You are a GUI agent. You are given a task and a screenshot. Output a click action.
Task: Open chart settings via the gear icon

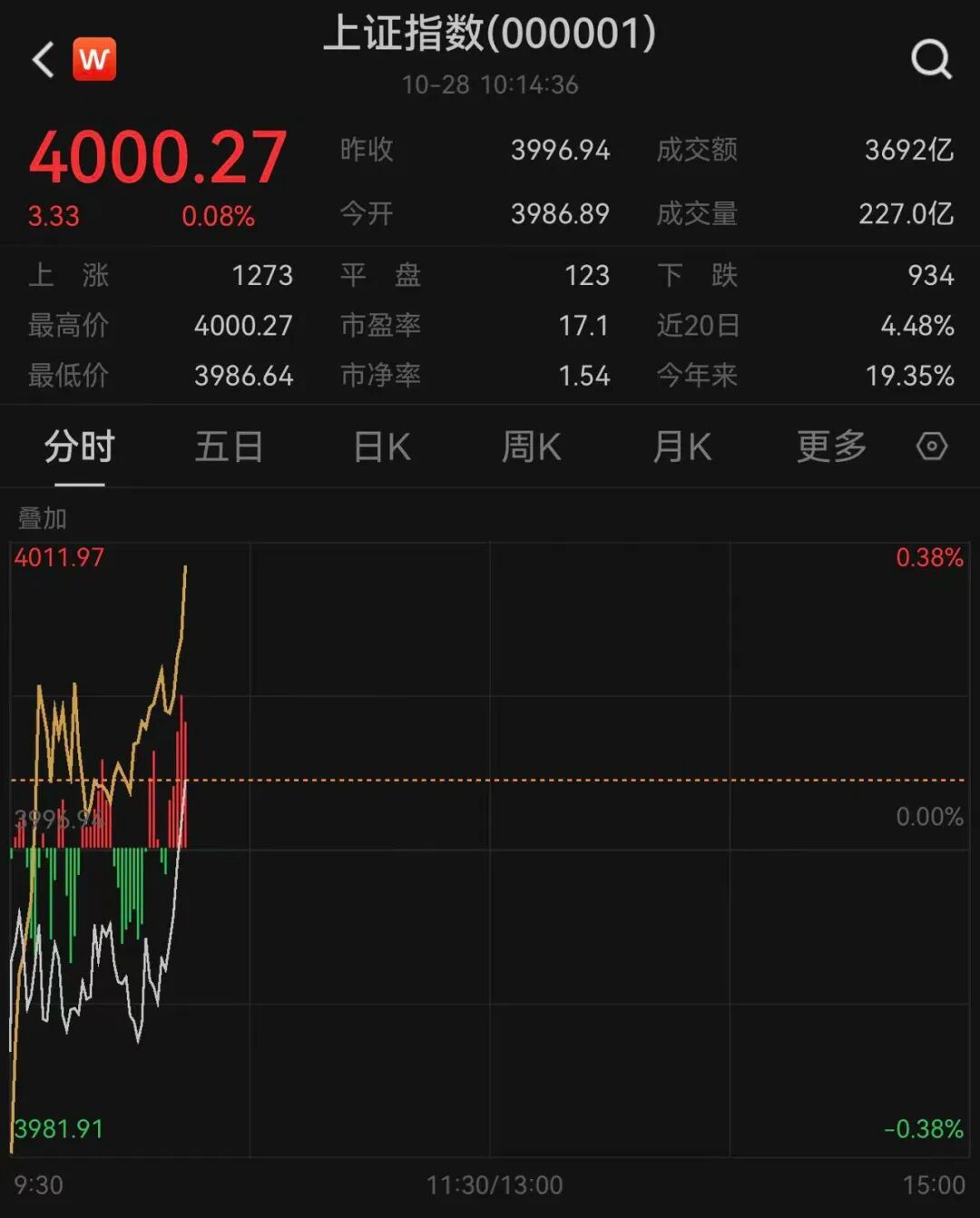coord(930,447)
